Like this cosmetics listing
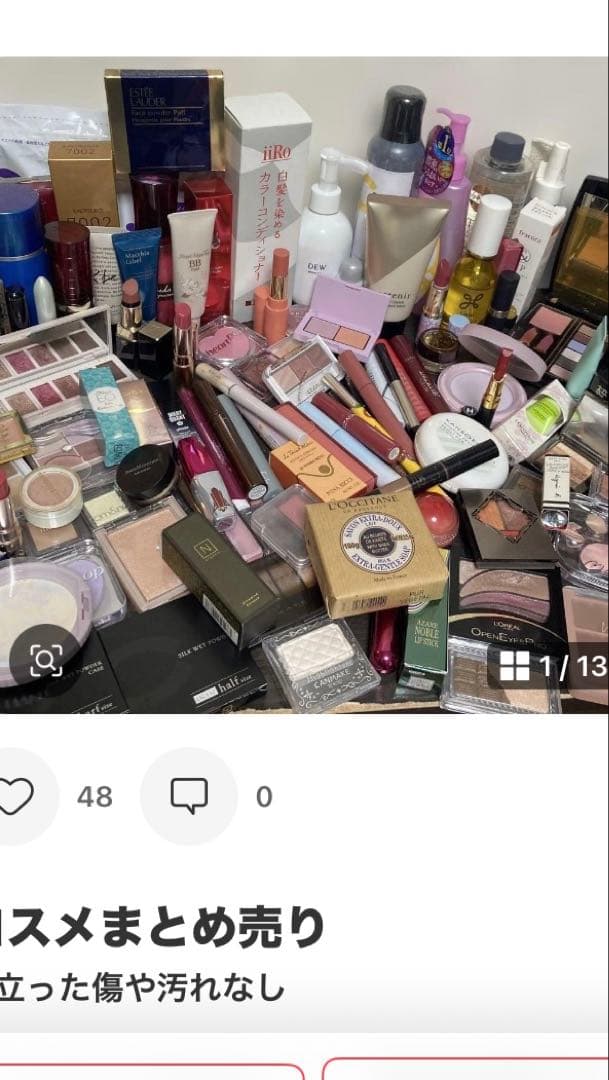Viewport: 609px width, 1080px height. (17, 796)
